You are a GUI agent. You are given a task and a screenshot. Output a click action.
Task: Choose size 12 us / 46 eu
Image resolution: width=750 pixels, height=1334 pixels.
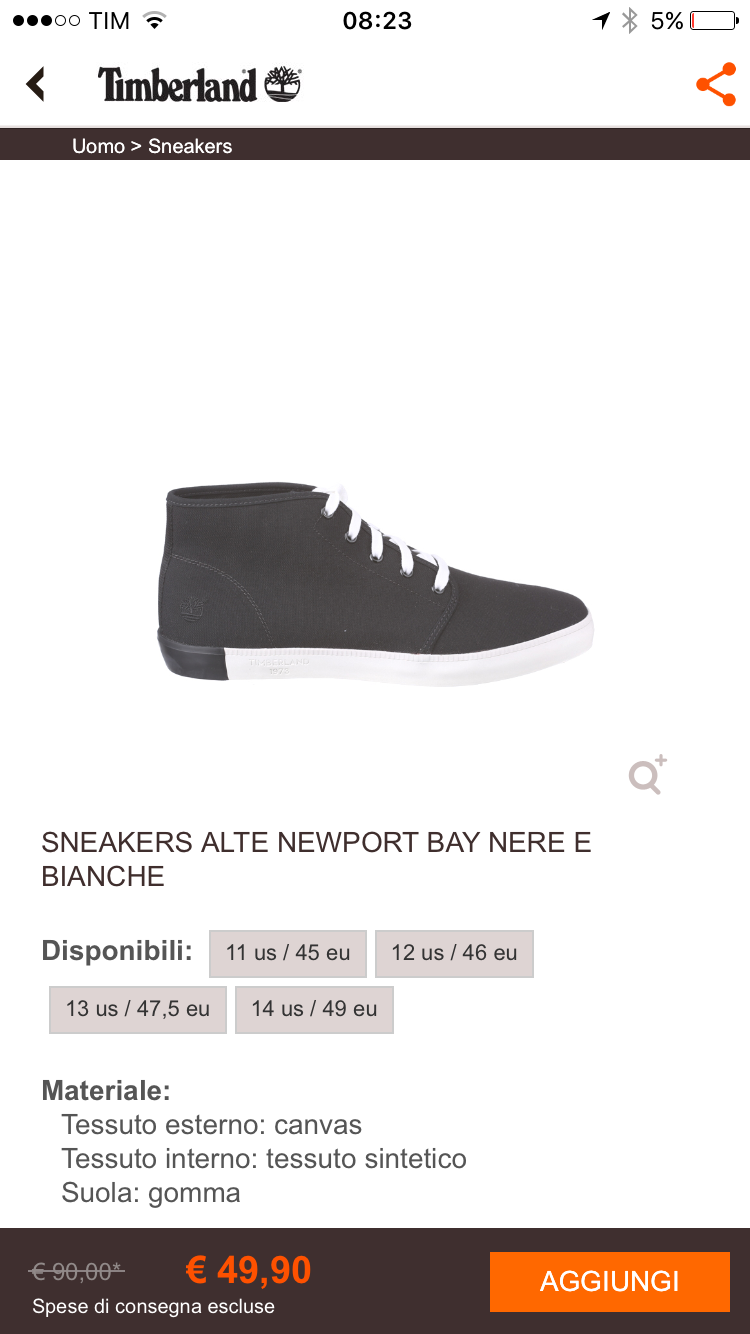coord(454,953)
